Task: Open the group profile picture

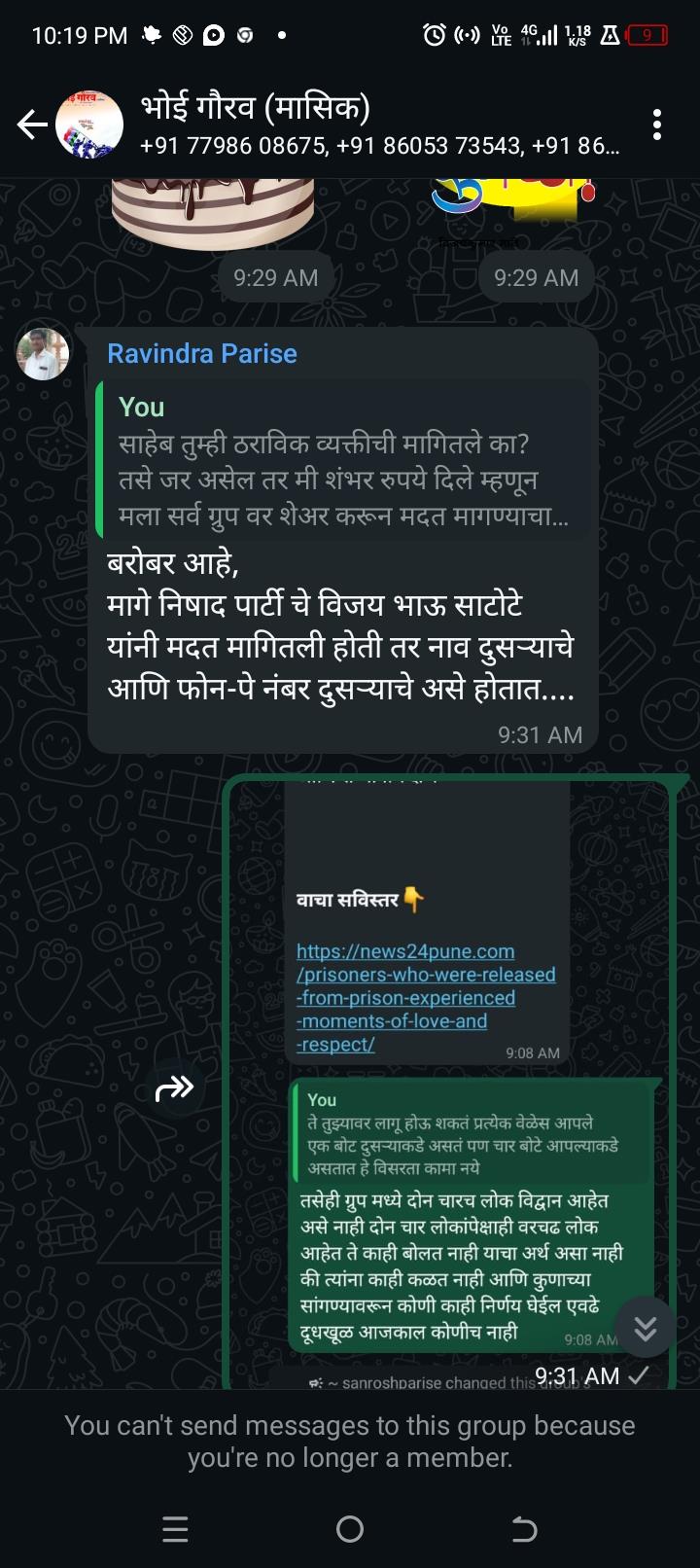Action: click(x=89, y=125)
